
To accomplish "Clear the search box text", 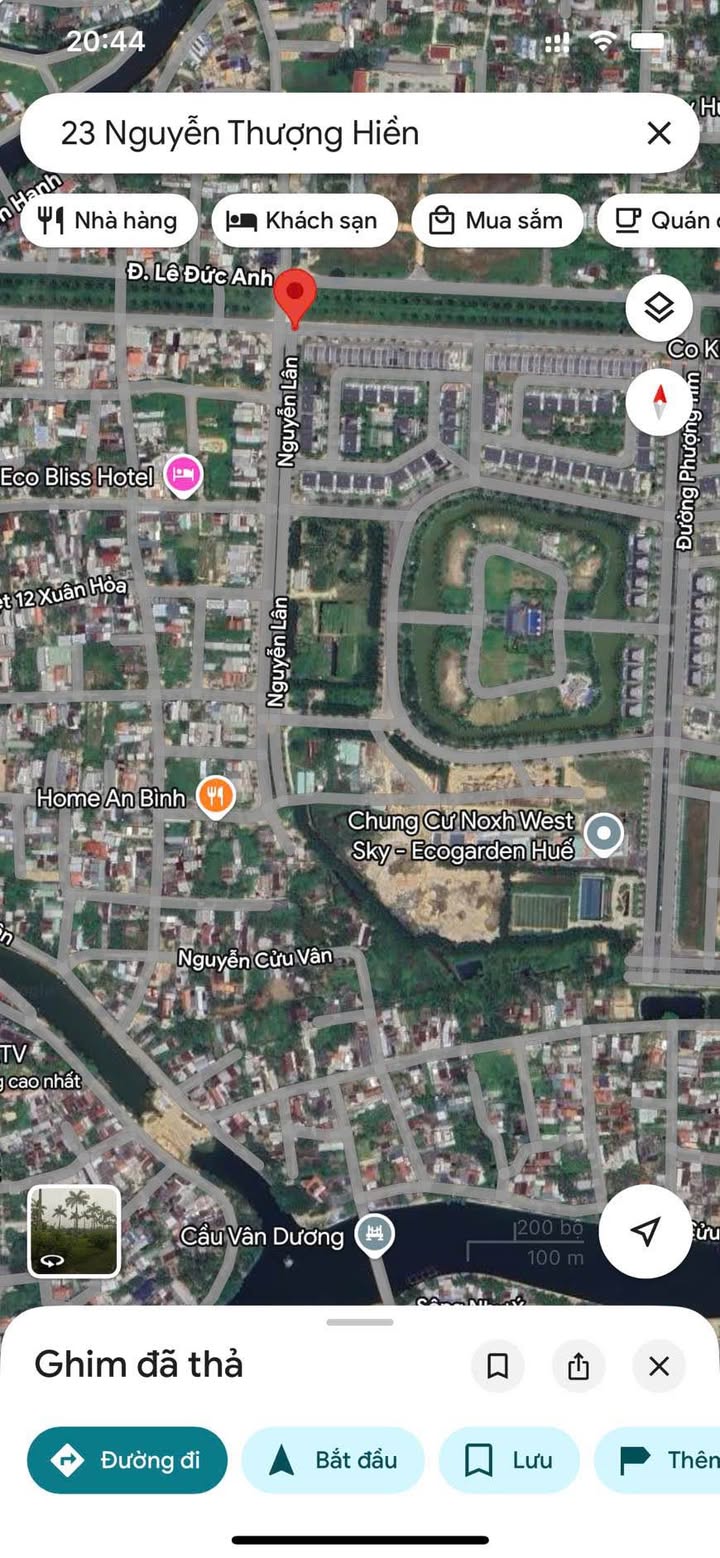I will 658,133.
